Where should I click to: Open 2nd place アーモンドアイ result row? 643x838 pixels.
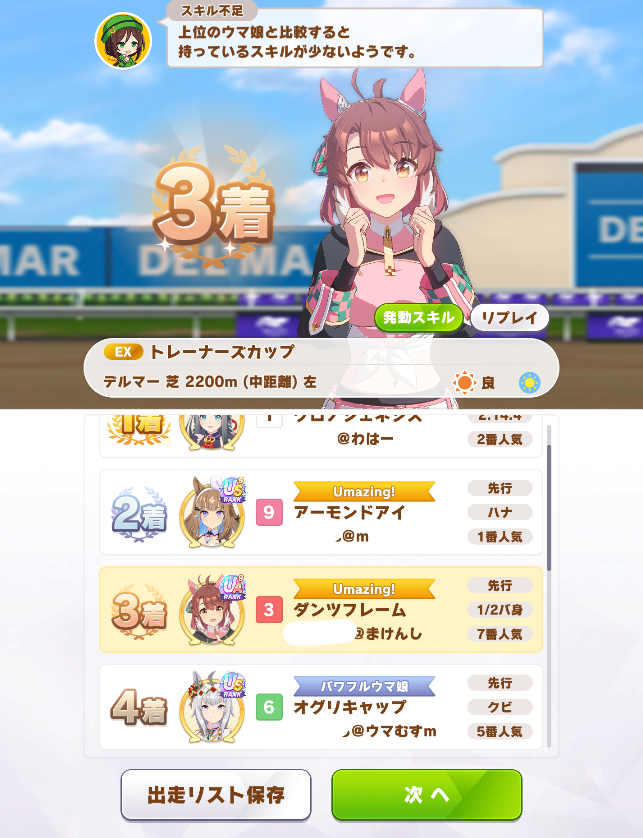320,512
